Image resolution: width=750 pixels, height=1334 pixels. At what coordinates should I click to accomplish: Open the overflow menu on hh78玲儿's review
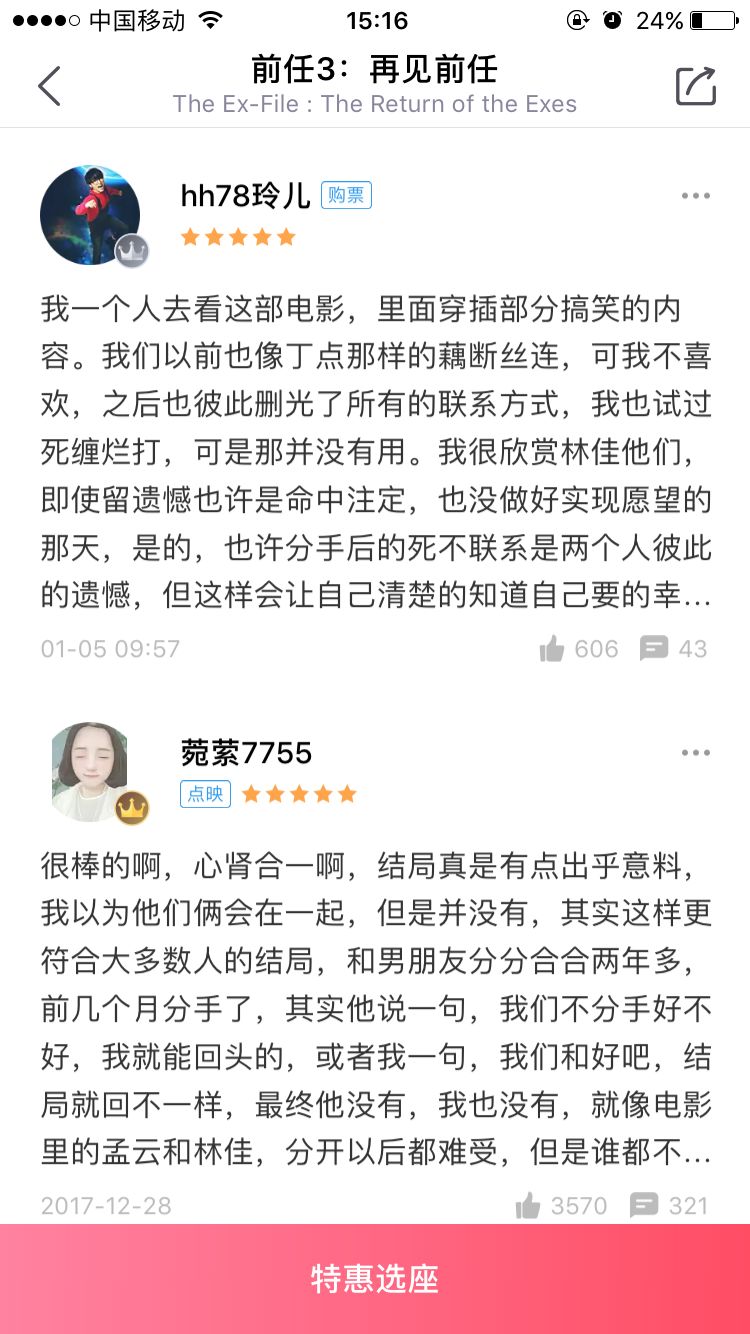[695, 195]
